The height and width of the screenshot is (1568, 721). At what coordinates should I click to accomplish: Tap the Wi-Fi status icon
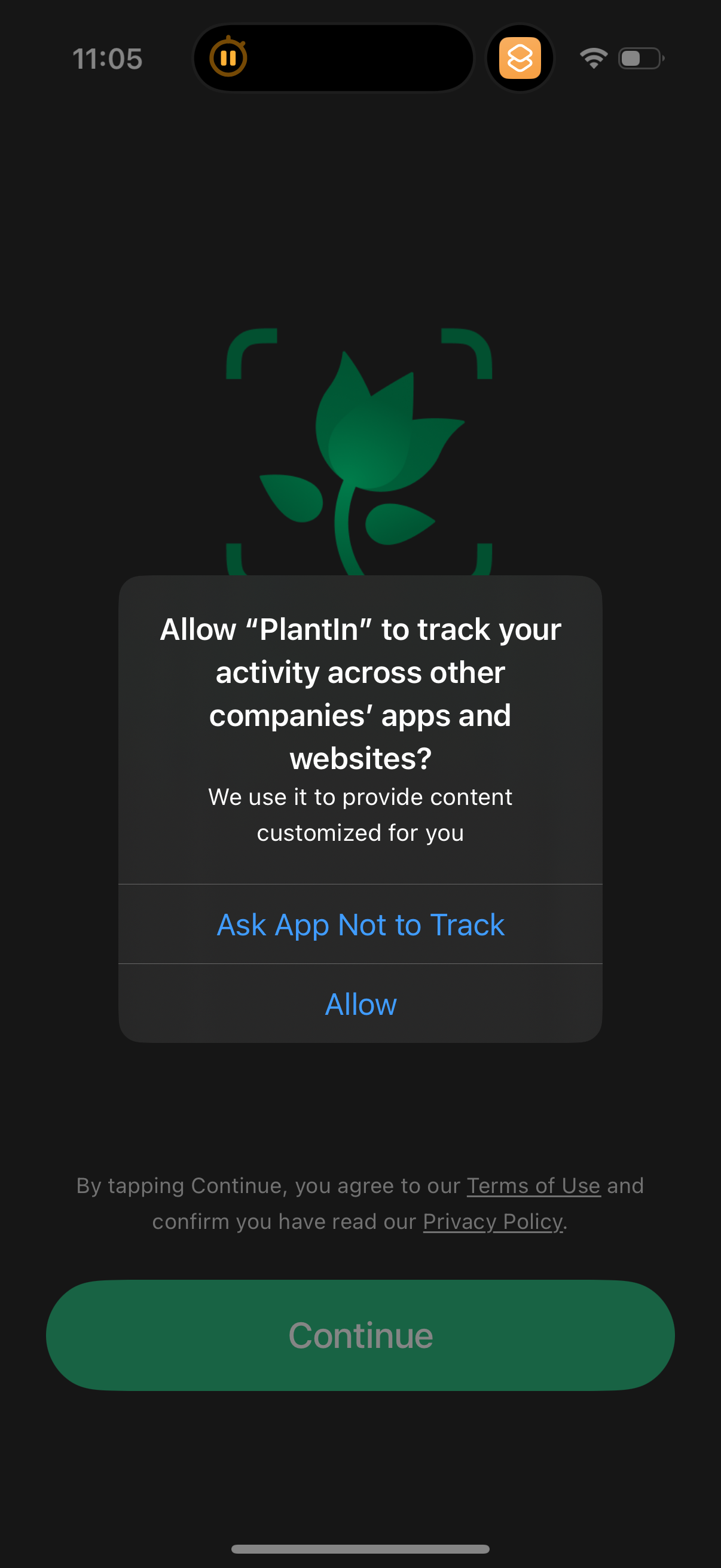click(x=591, y=57)
